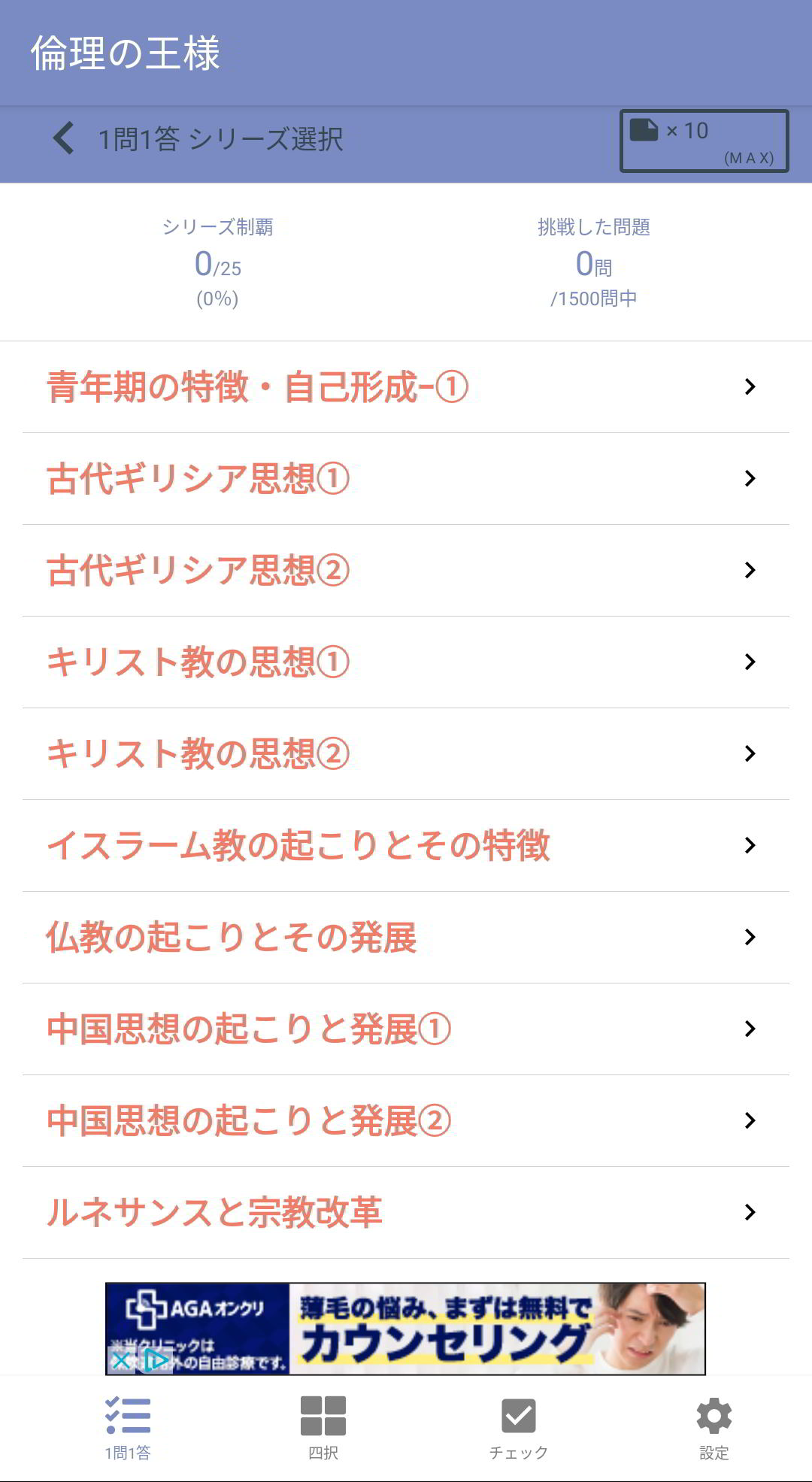
Task: Open ルネサンスと宗教改革 series
Action: point(406,1213)
